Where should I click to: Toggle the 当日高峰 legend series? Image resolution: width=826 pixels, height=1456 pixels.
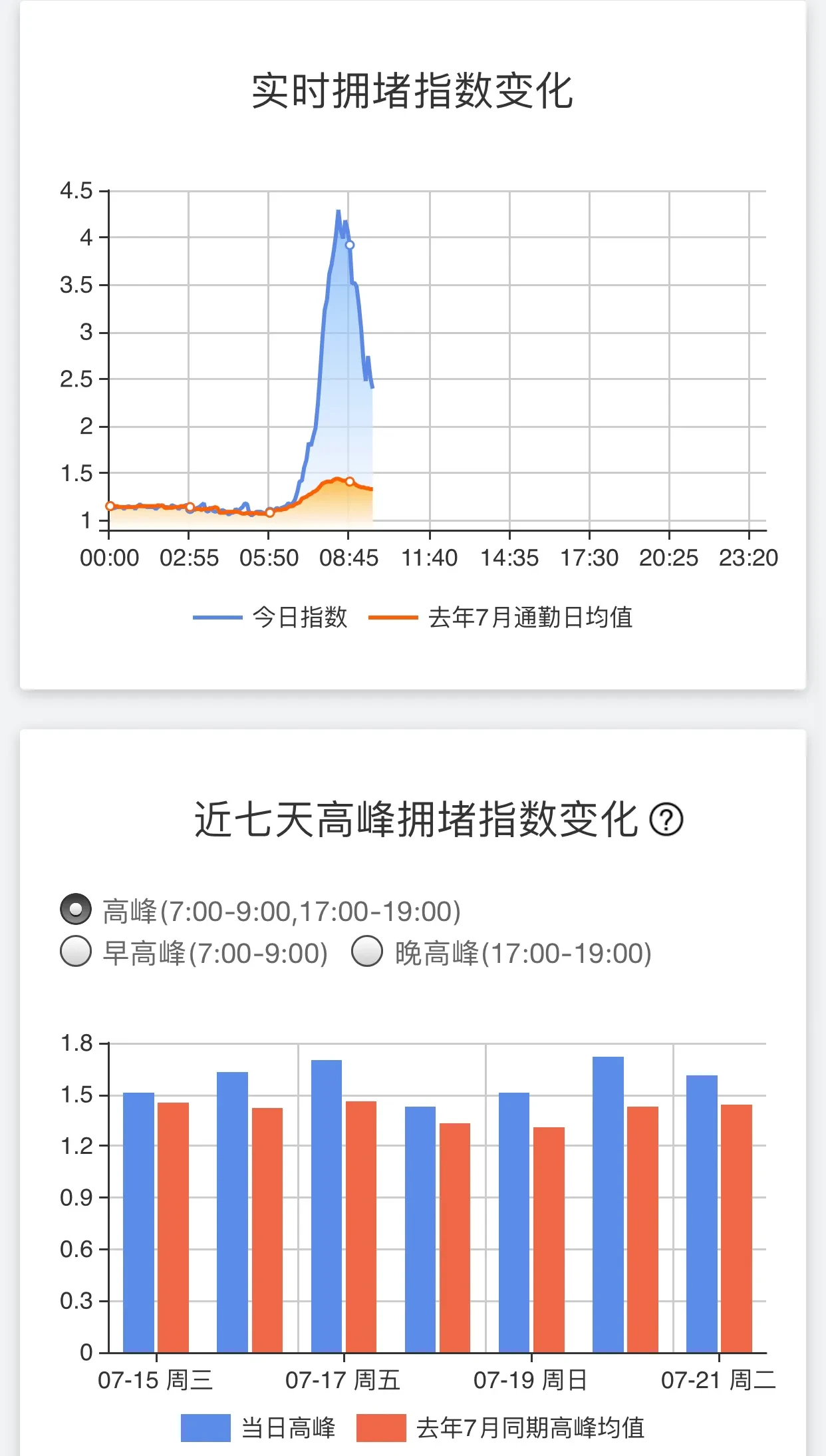[x=258, y=1428]
